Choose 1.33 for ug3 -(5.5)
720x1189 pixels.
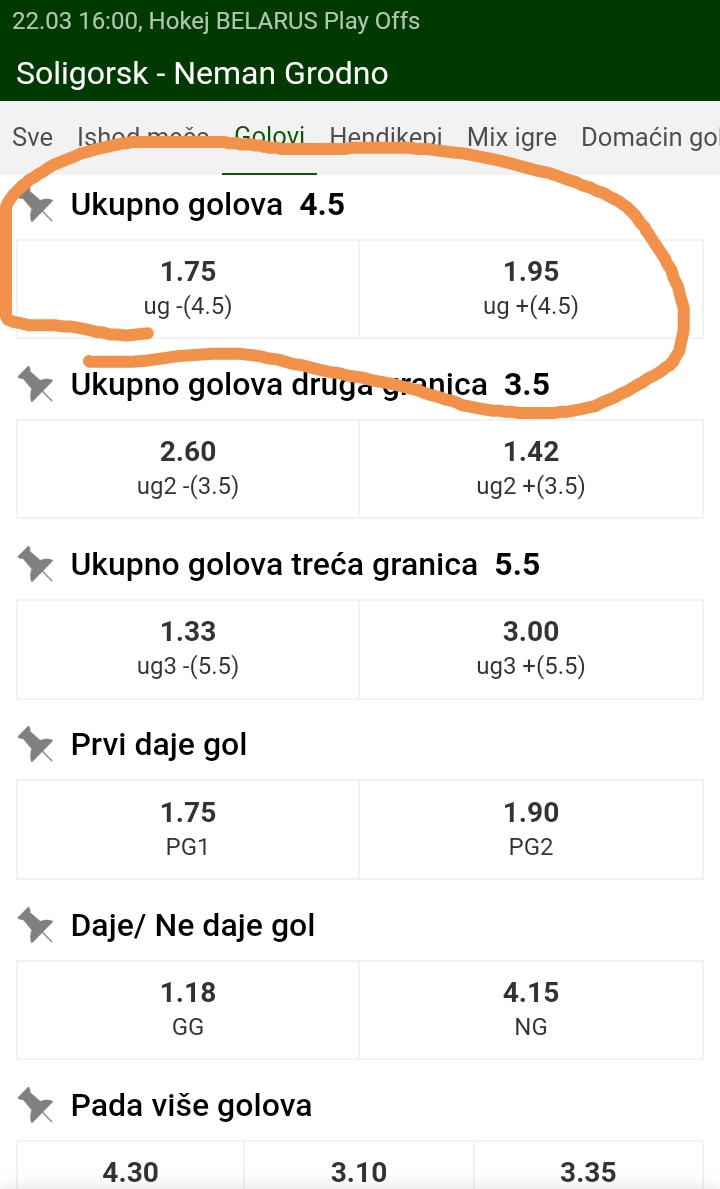(x=188, y=649)
